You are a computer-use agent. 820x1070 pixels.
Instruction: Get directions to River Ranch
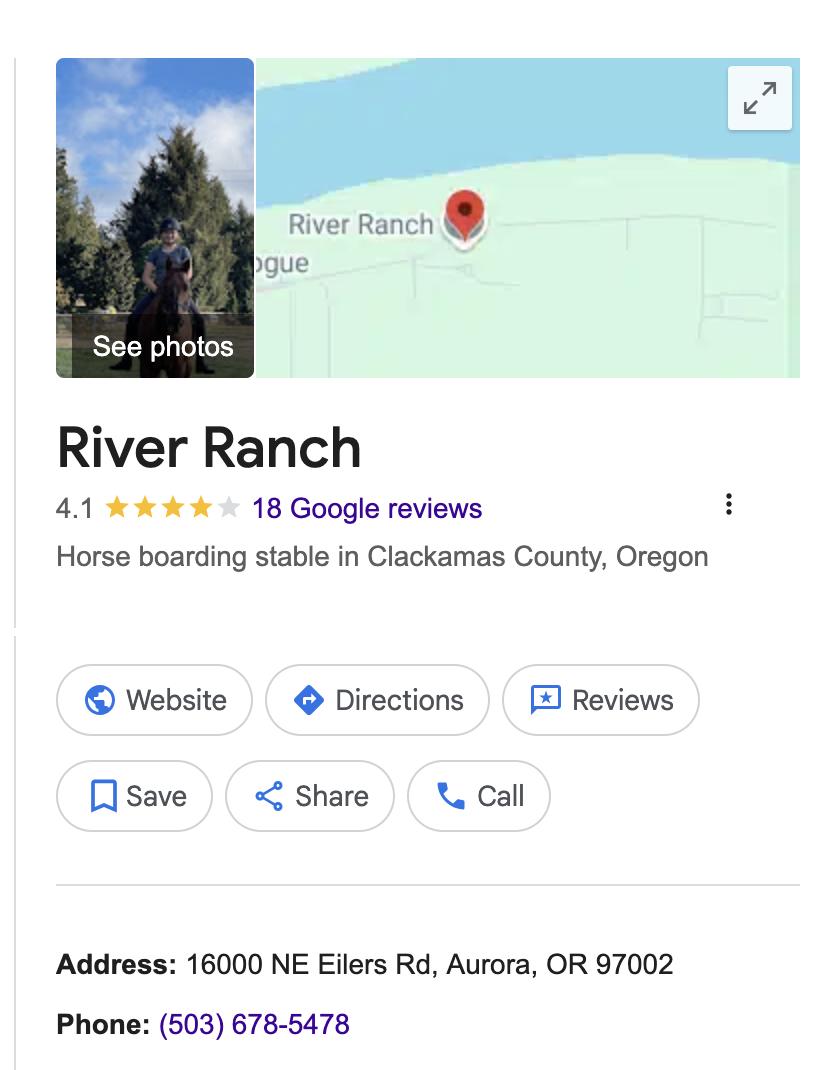(377, 700)
